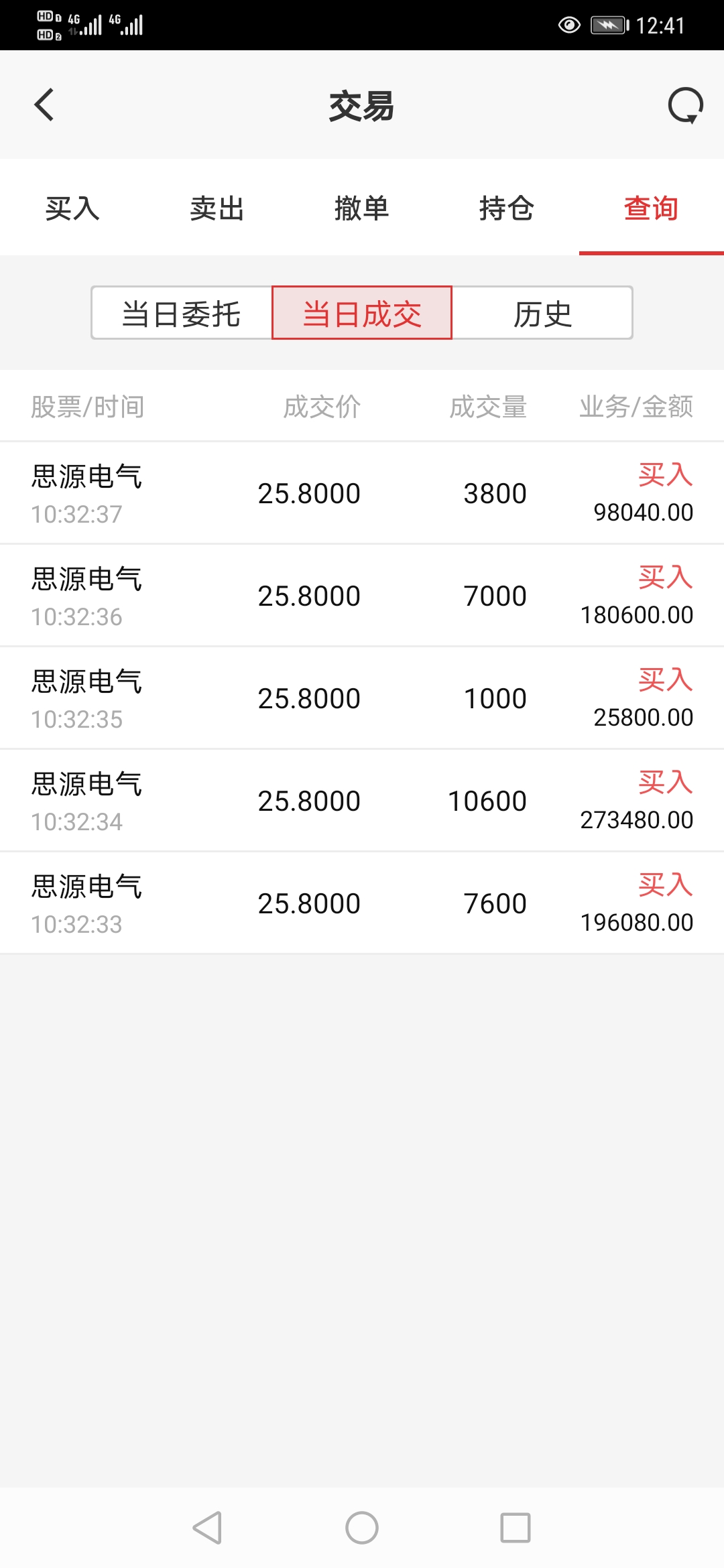Switch to the 买入 tab

[72, 208]
